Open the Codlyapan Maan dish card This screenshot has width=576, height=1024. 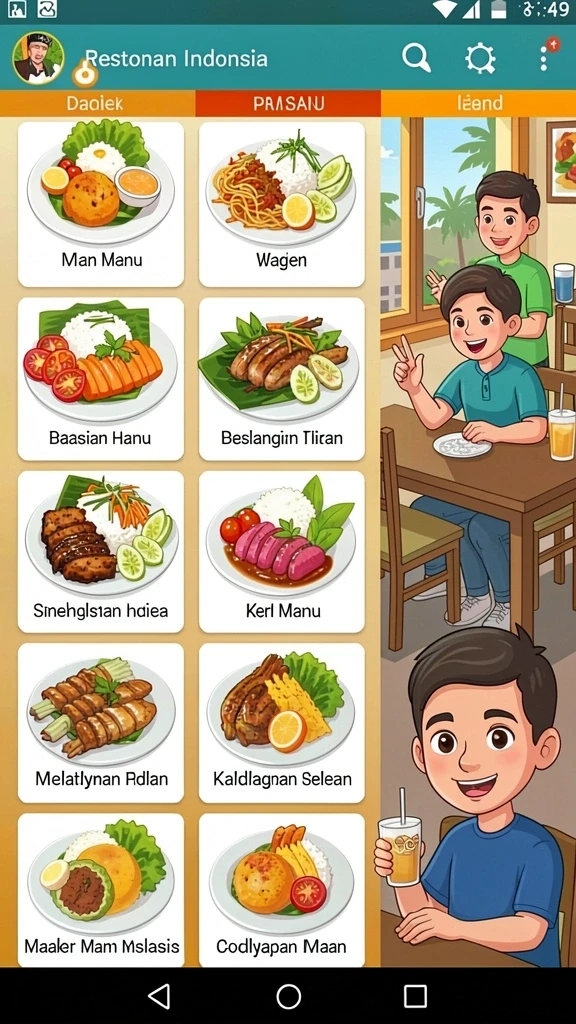coord(281,890)
